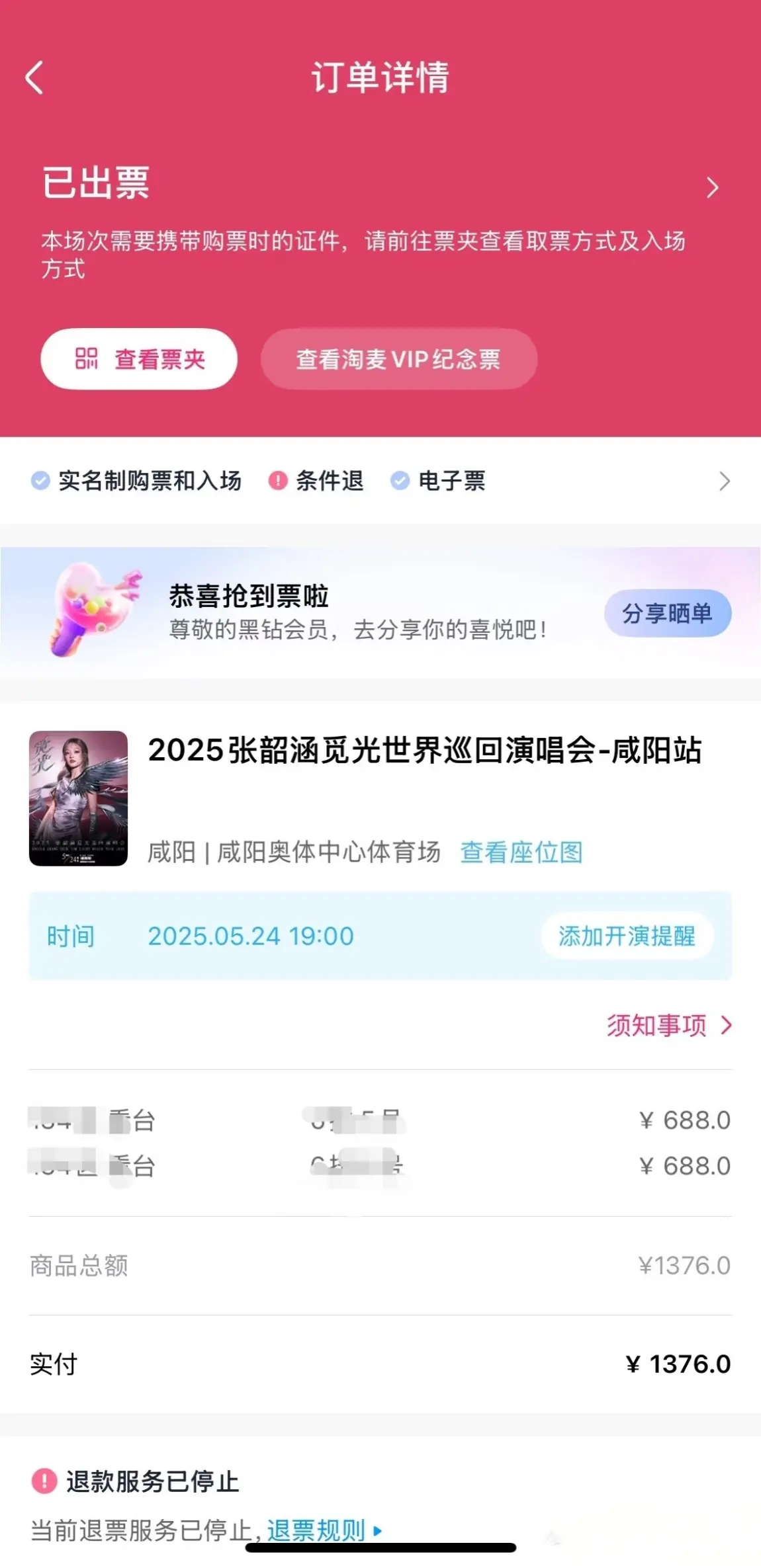Open 查看票夹 ticket wallet
761x1568 pixels.
coord(139,359)
